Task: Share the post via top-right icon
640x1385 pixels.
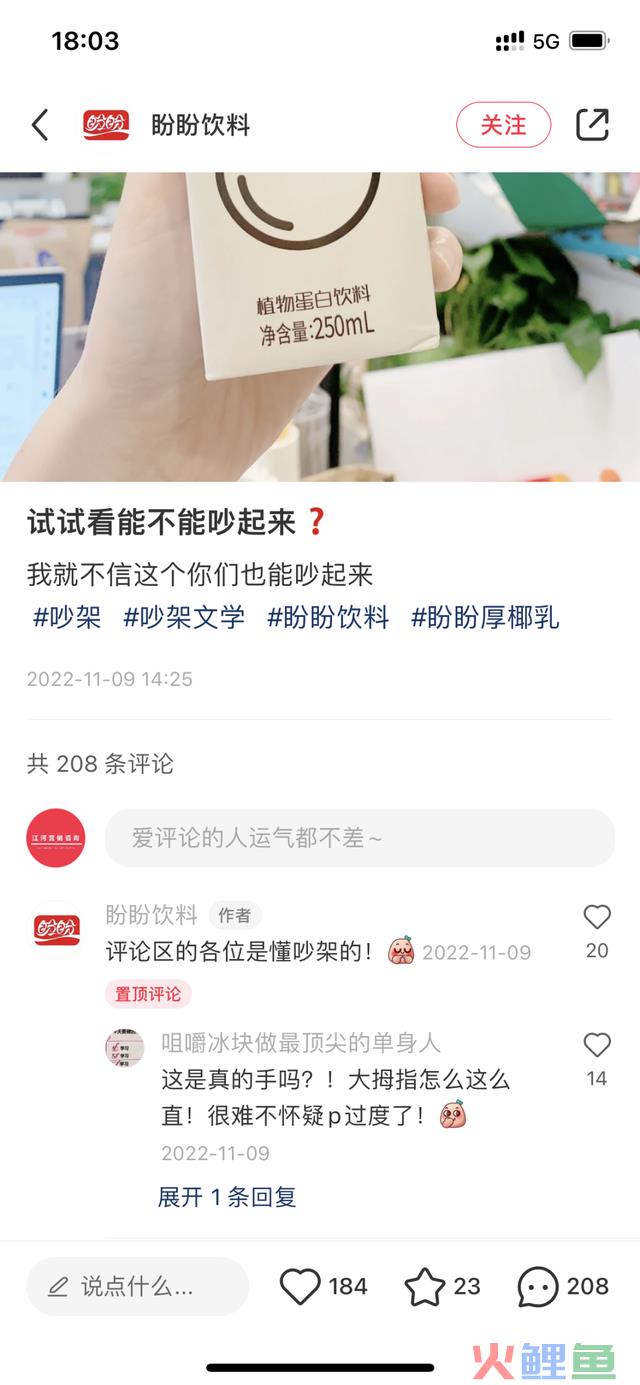Action: coord(592,125)
